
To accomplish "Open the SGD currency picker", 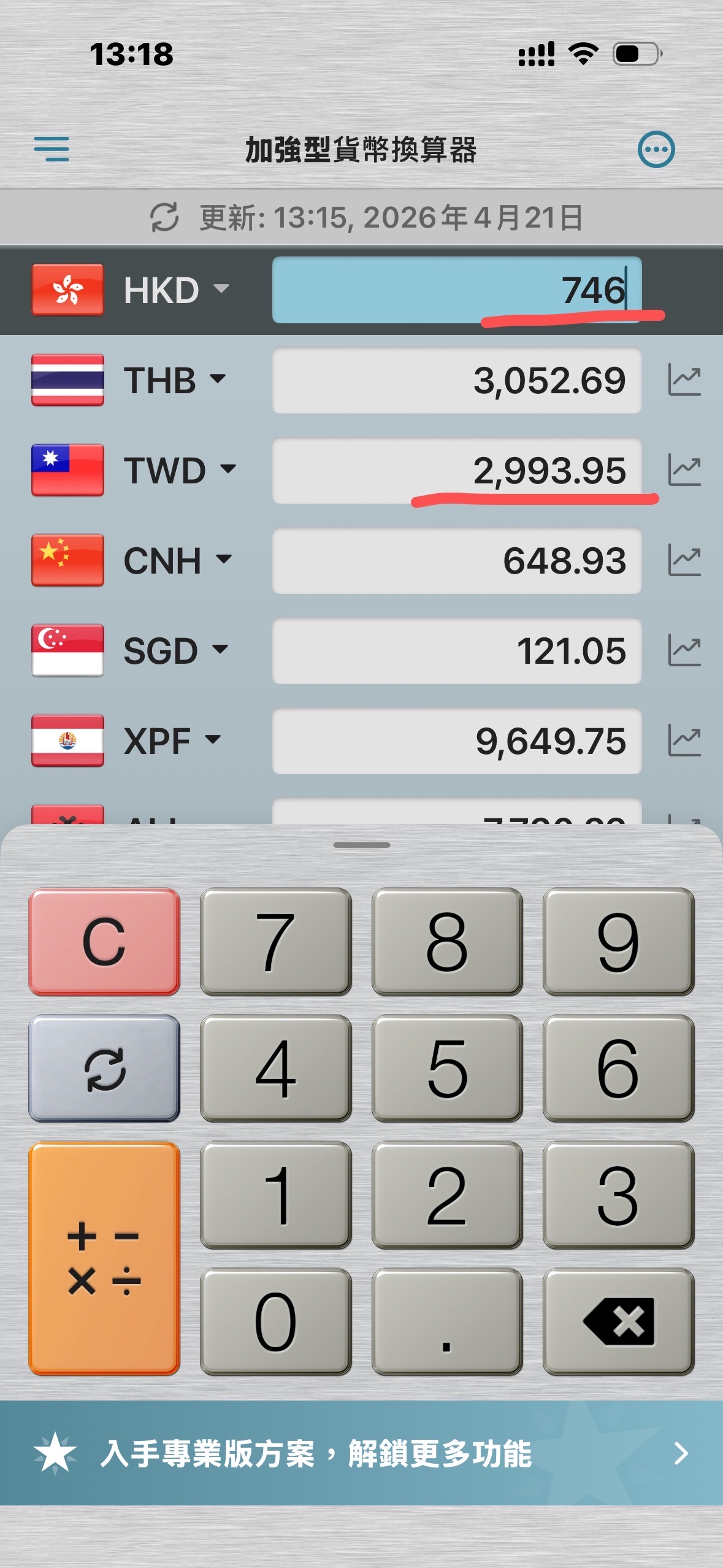I will 175,650.
